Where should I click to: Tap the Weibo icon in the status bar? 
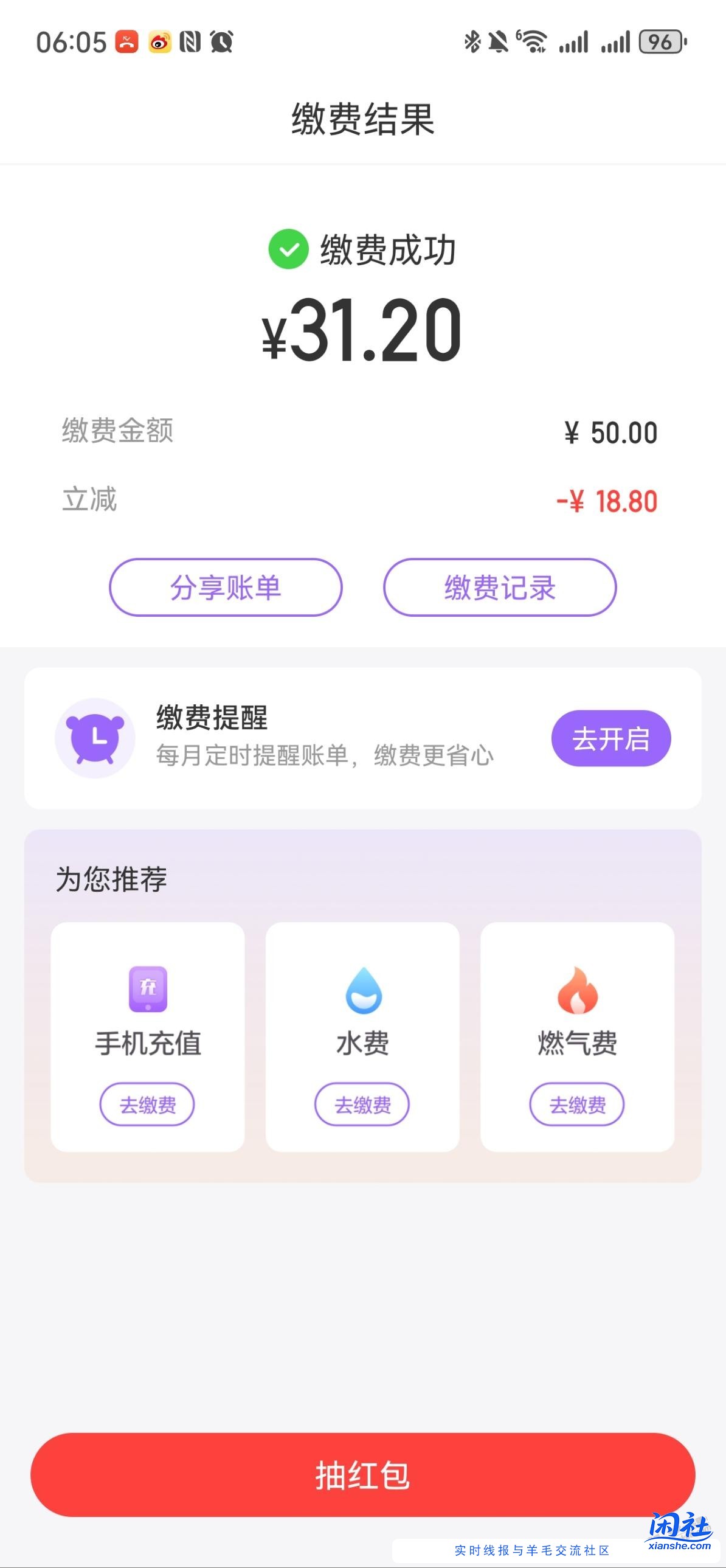click(159, 41)
